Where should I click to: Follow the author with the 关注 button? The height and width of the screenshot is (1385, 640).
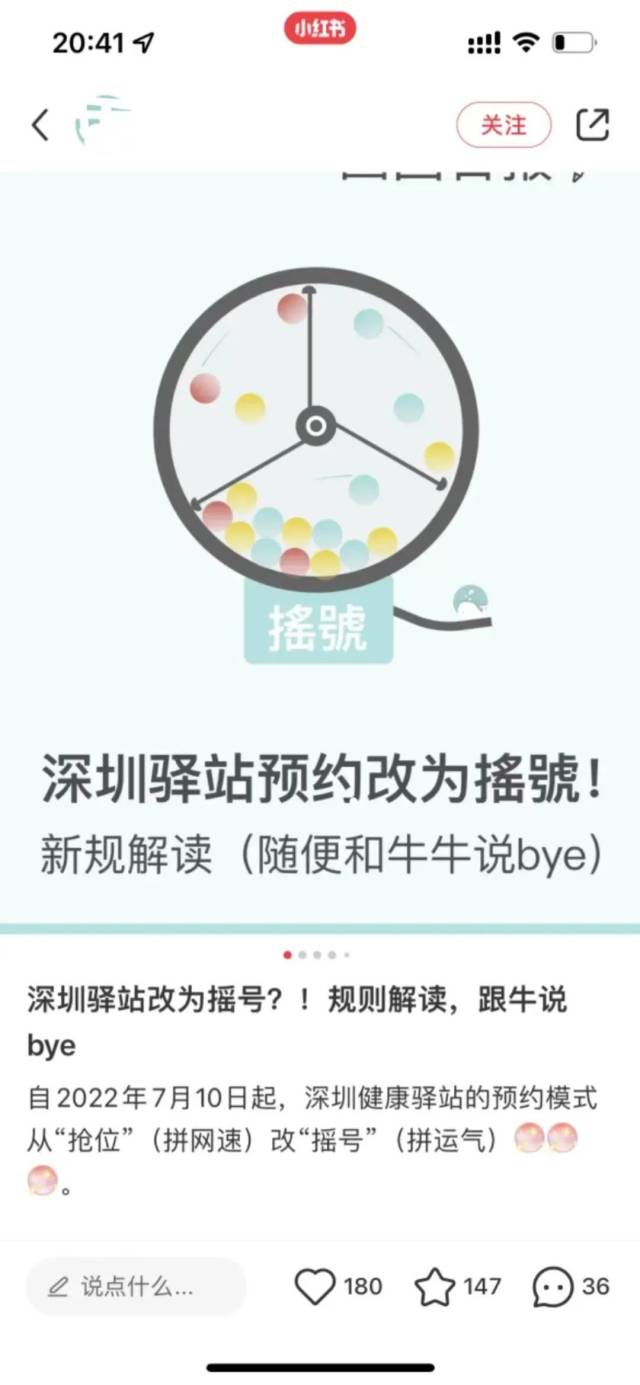tap(503, 125)
